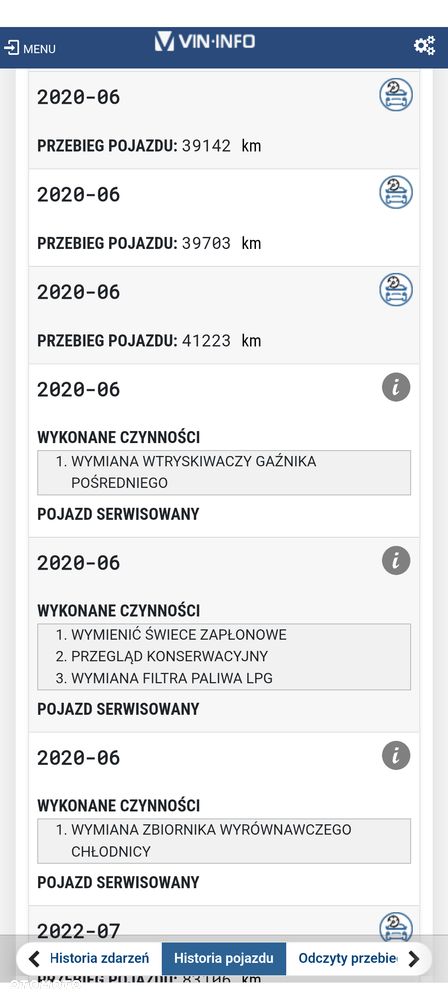Tap info icon for ZBIORNIKA WYRÓWNAWCZEGO entry
This screenshot has height=999, width=448.
tap(396, 756)
